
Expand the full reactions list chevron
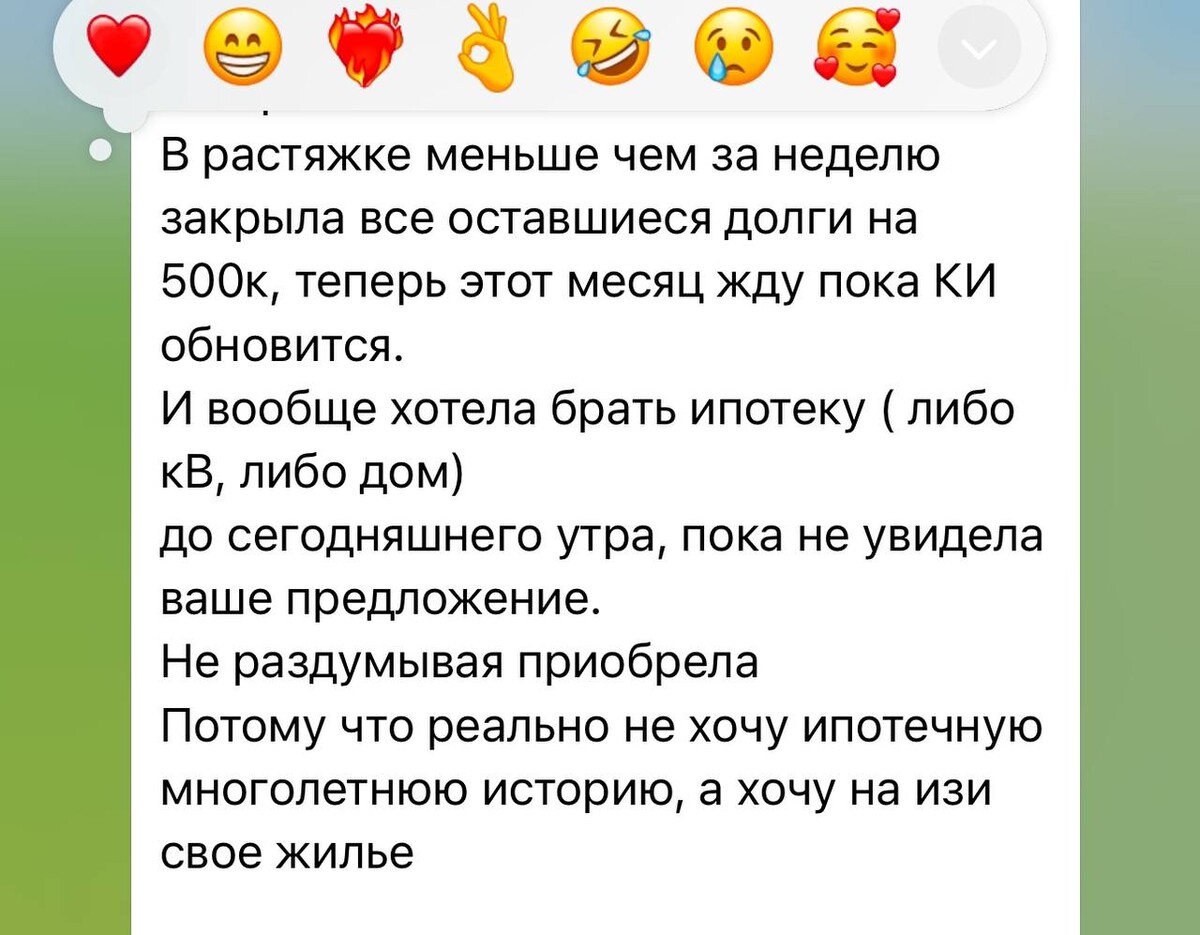tap(980, 49)
